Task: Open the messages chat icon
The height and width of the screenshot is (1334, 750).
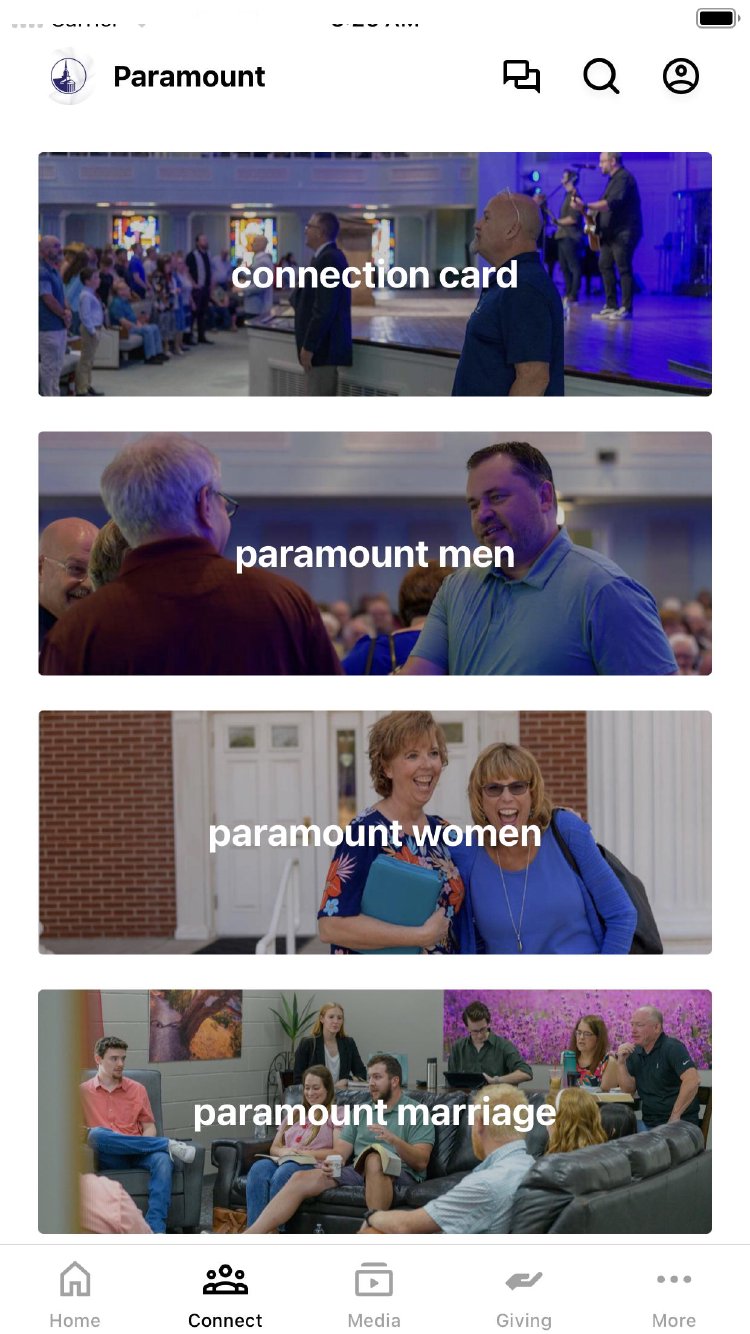Action: click(521, 77)
